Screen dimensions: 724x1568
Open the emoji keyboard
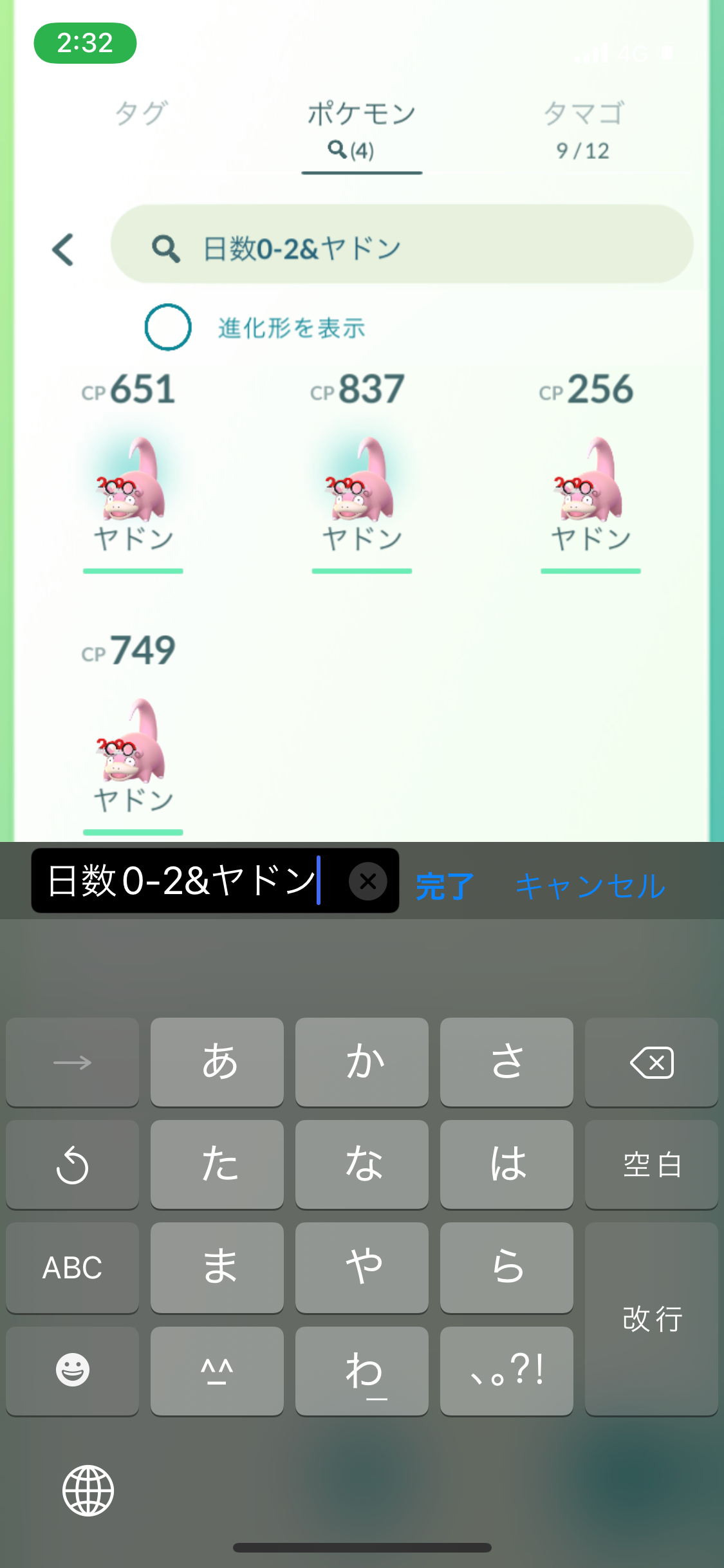(x=72, y=1370)
